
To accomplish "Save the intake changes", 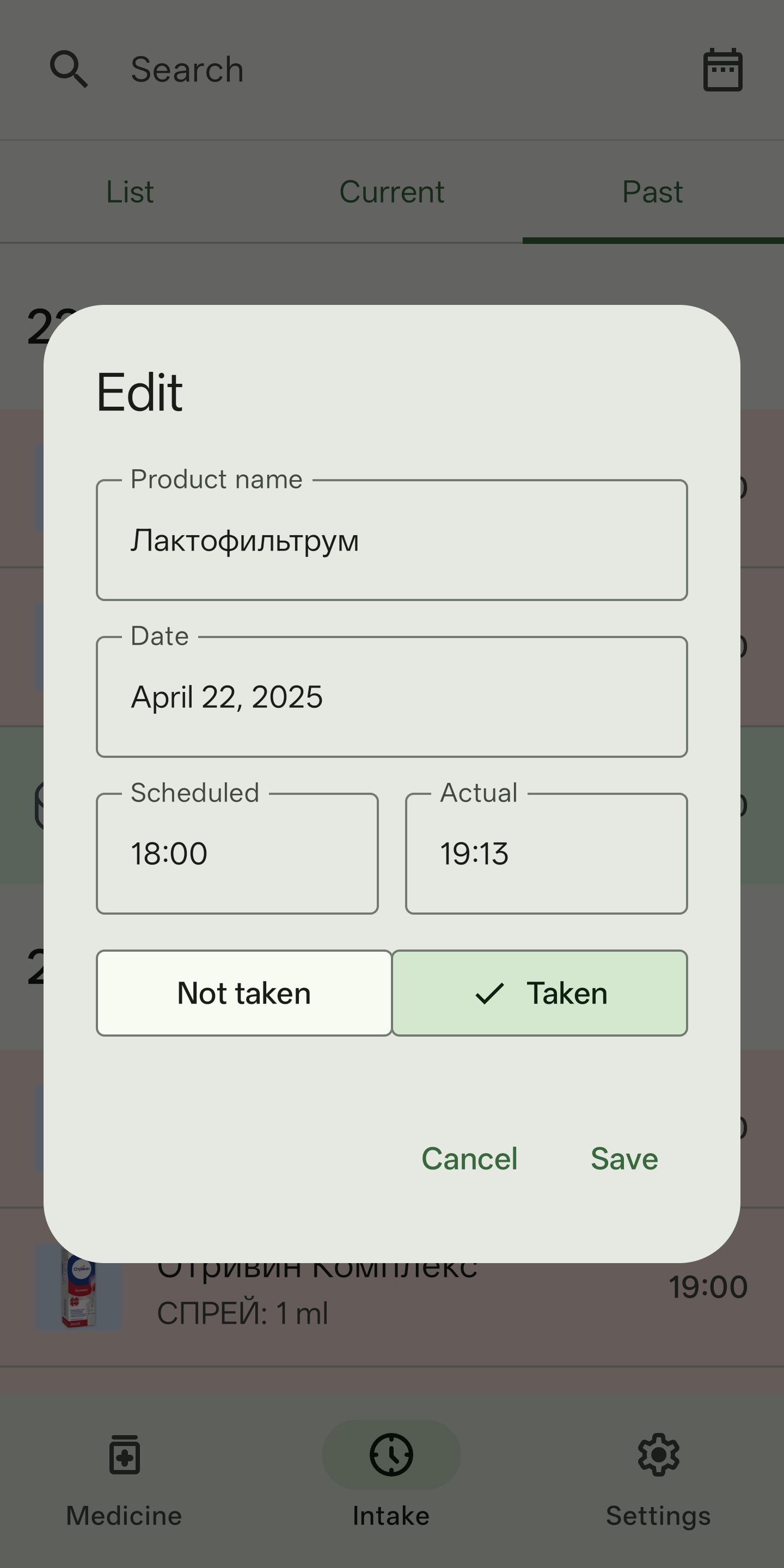I will (x=624, y=1159).
